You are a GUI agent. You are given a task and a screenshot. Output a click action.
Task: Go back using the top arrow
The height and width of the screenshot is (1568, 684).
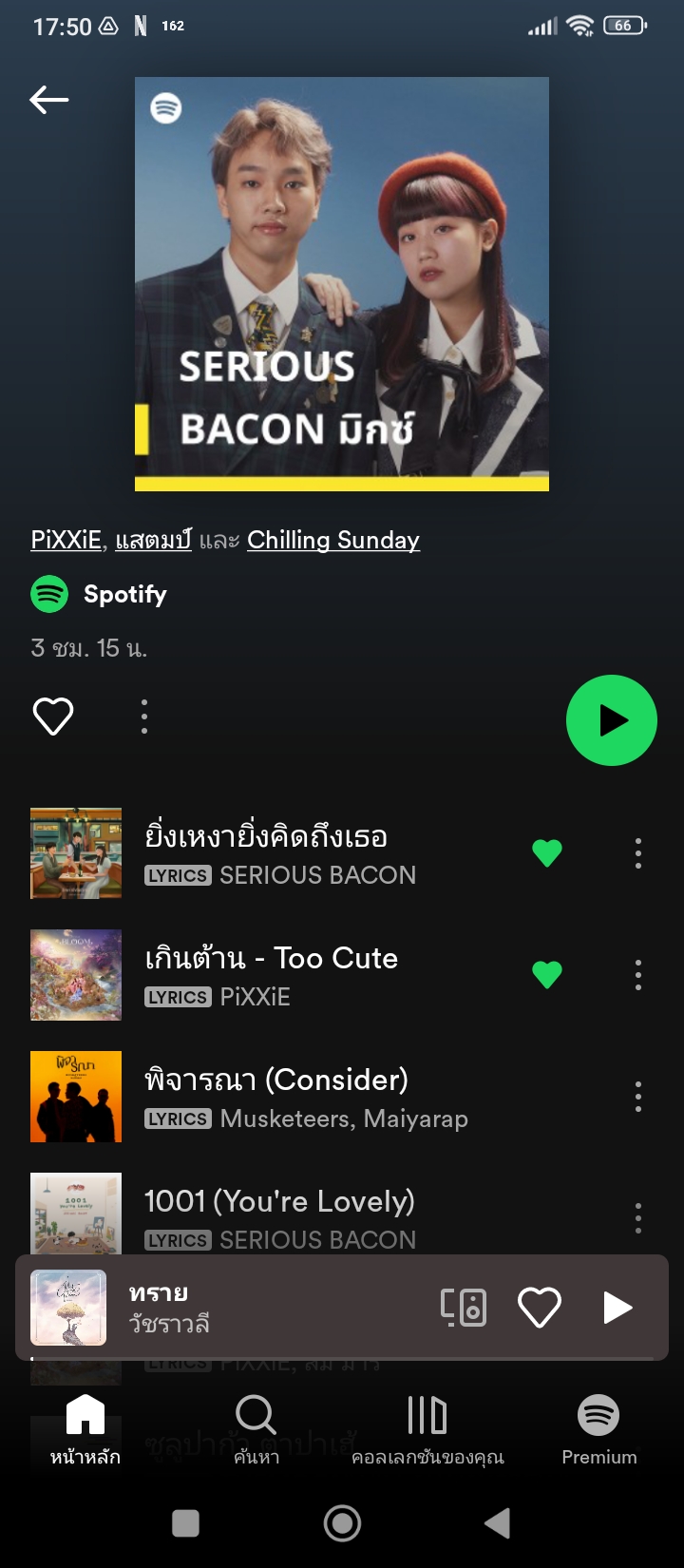49,99
